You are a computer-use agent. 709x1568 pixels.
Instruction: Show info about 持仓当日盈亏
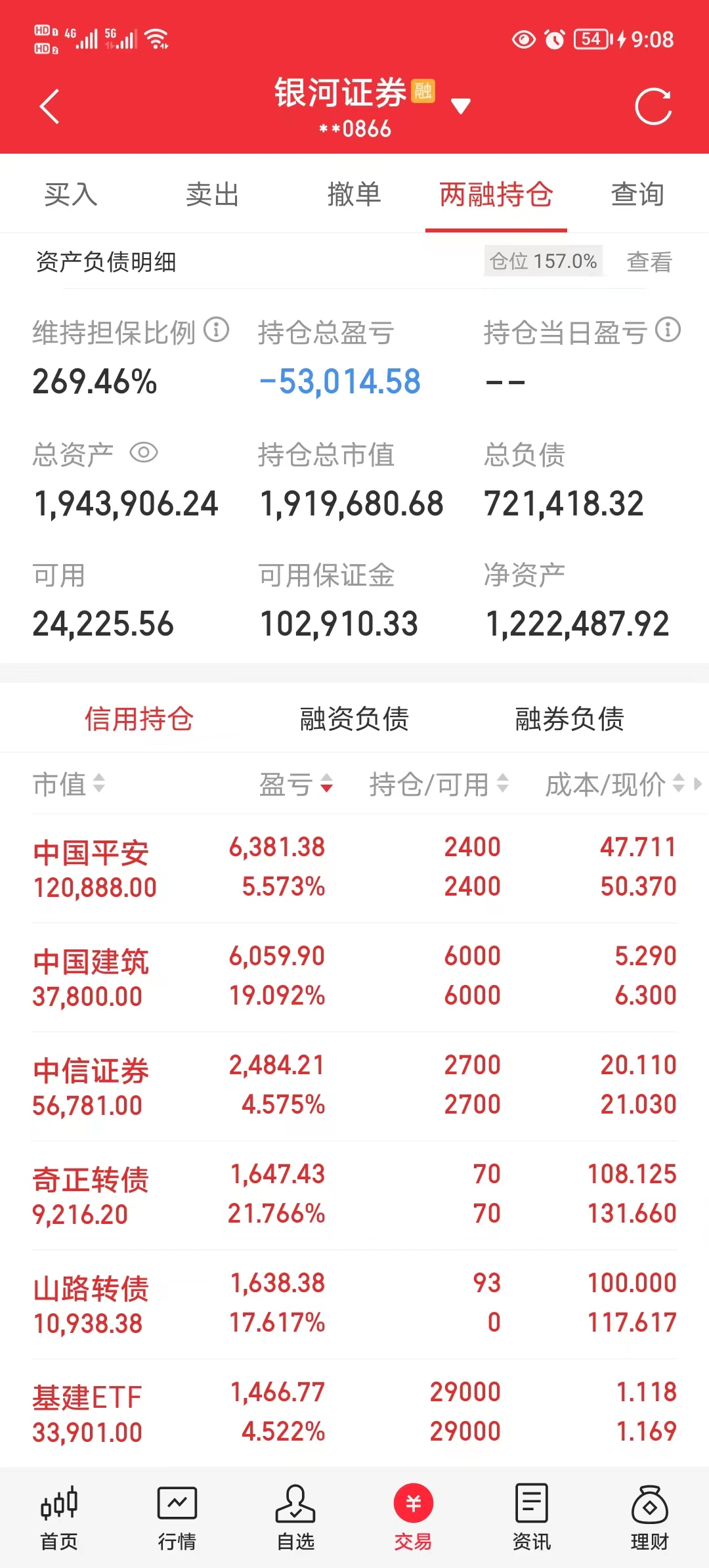click(668, 330)
